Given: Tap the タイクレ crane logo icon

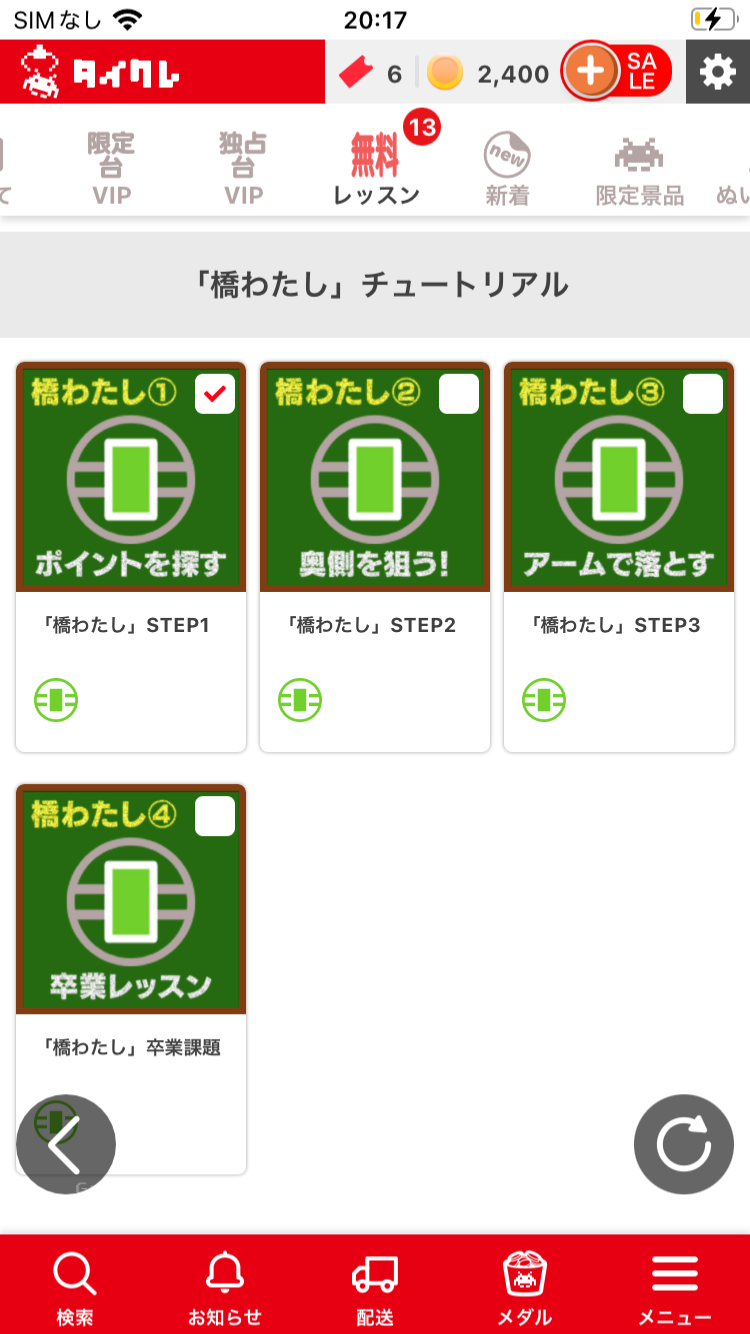Looking at the screenshot, I should pyautogui.click(x=41, y=71).
